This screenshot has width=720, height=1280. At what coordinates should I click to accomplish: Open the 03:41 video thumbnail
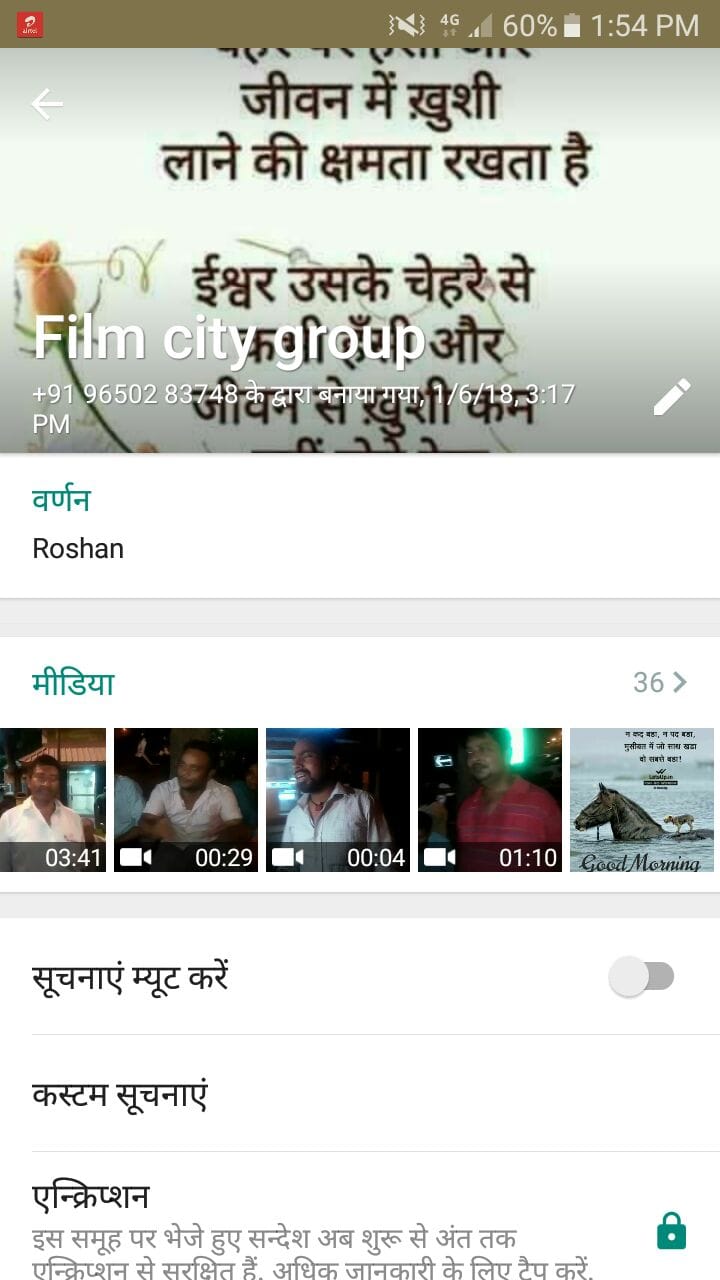(52, 800)
